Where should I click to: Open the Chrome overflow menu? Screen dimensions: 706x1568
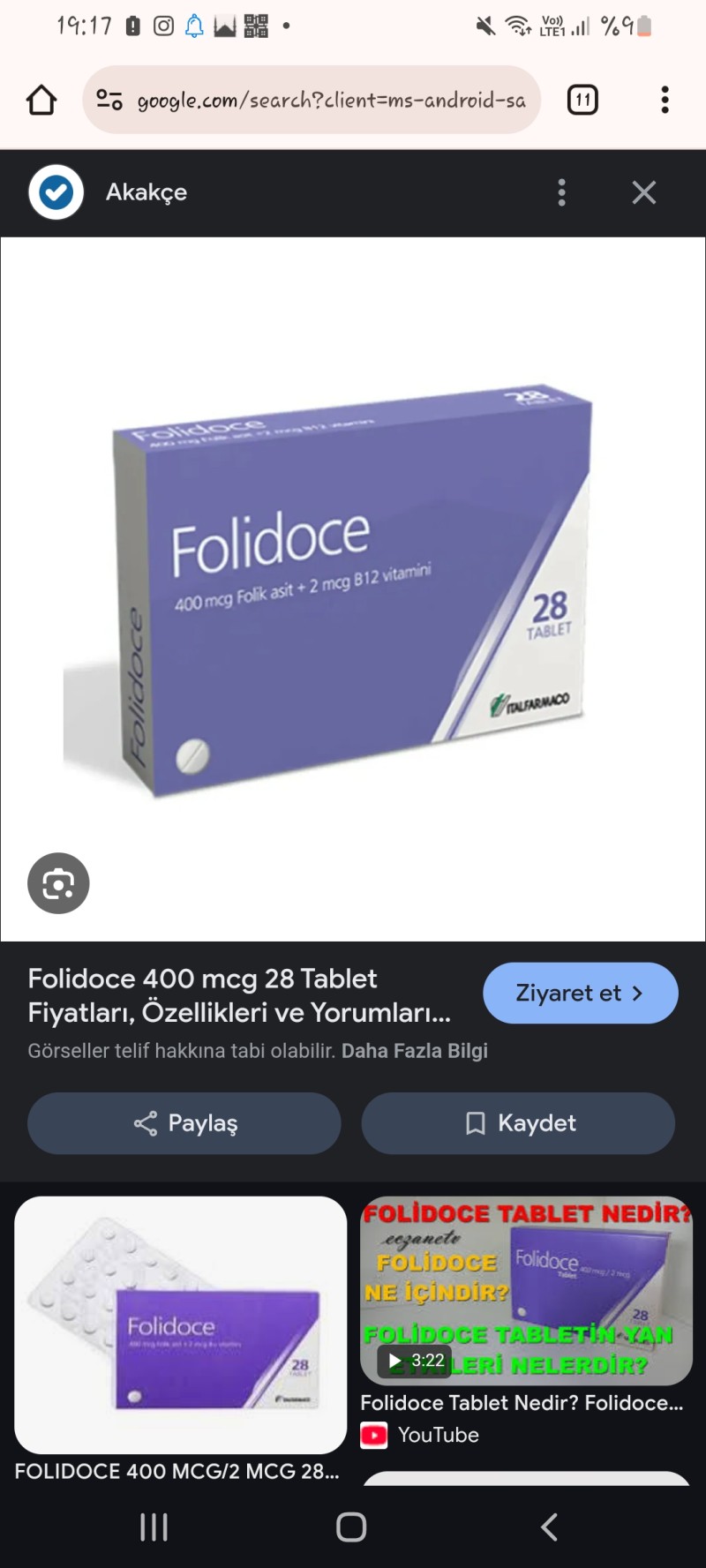pyautogui.click(x=665, y=100)
